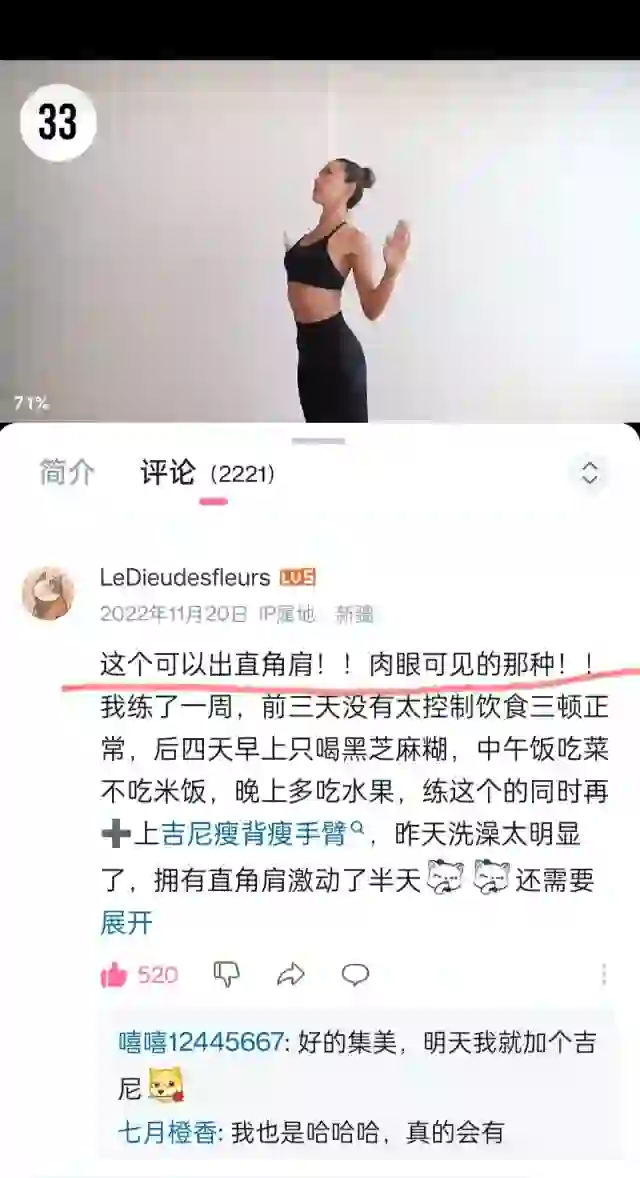Image resolution: width=640 pixels, height=1178 pixels.
Task: Open username LeDieudesfleurs profile
Action: (x=185, y=577)
